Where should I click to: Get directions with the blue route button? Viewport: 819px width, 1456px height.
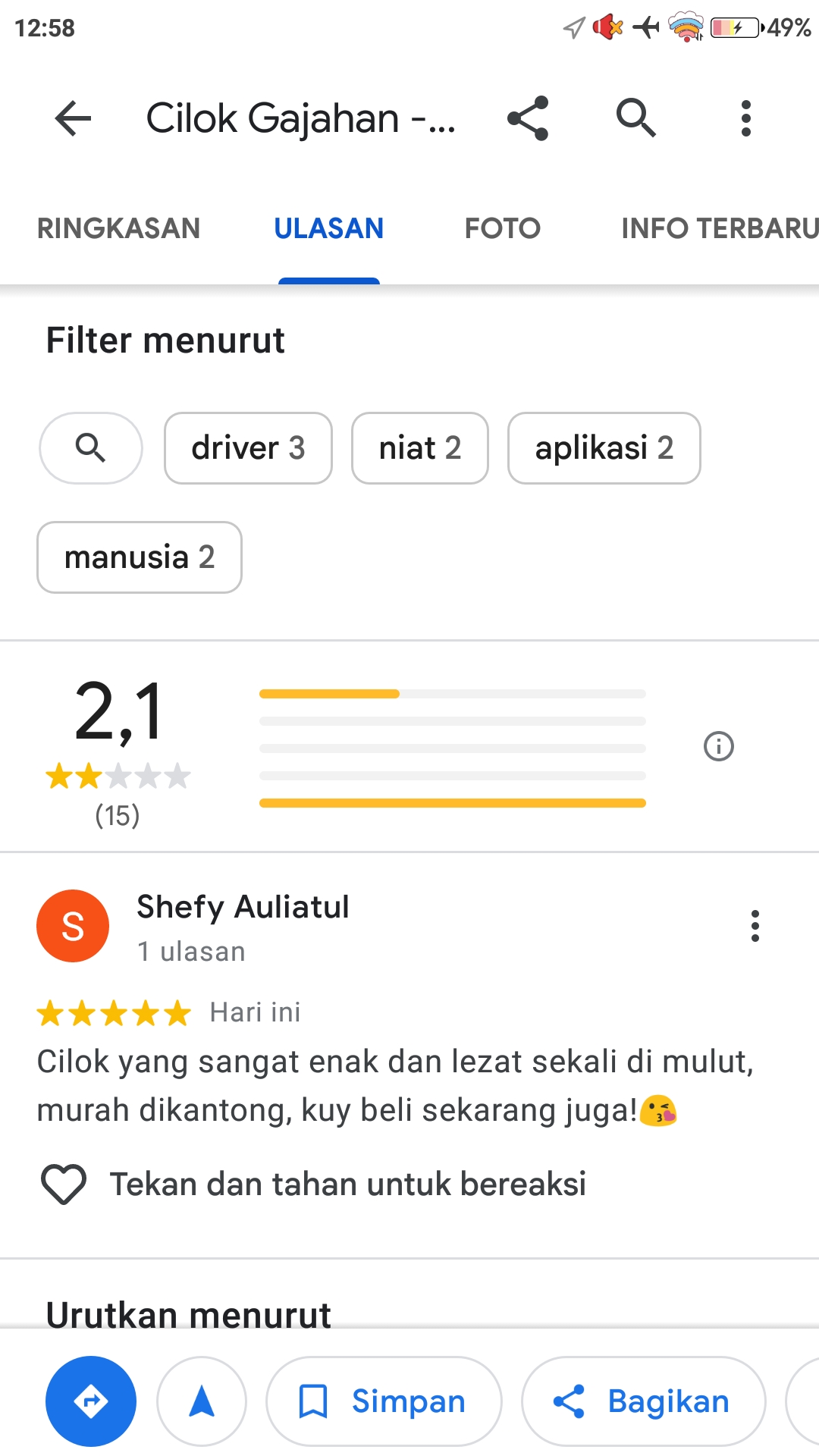coord(91,1401)
